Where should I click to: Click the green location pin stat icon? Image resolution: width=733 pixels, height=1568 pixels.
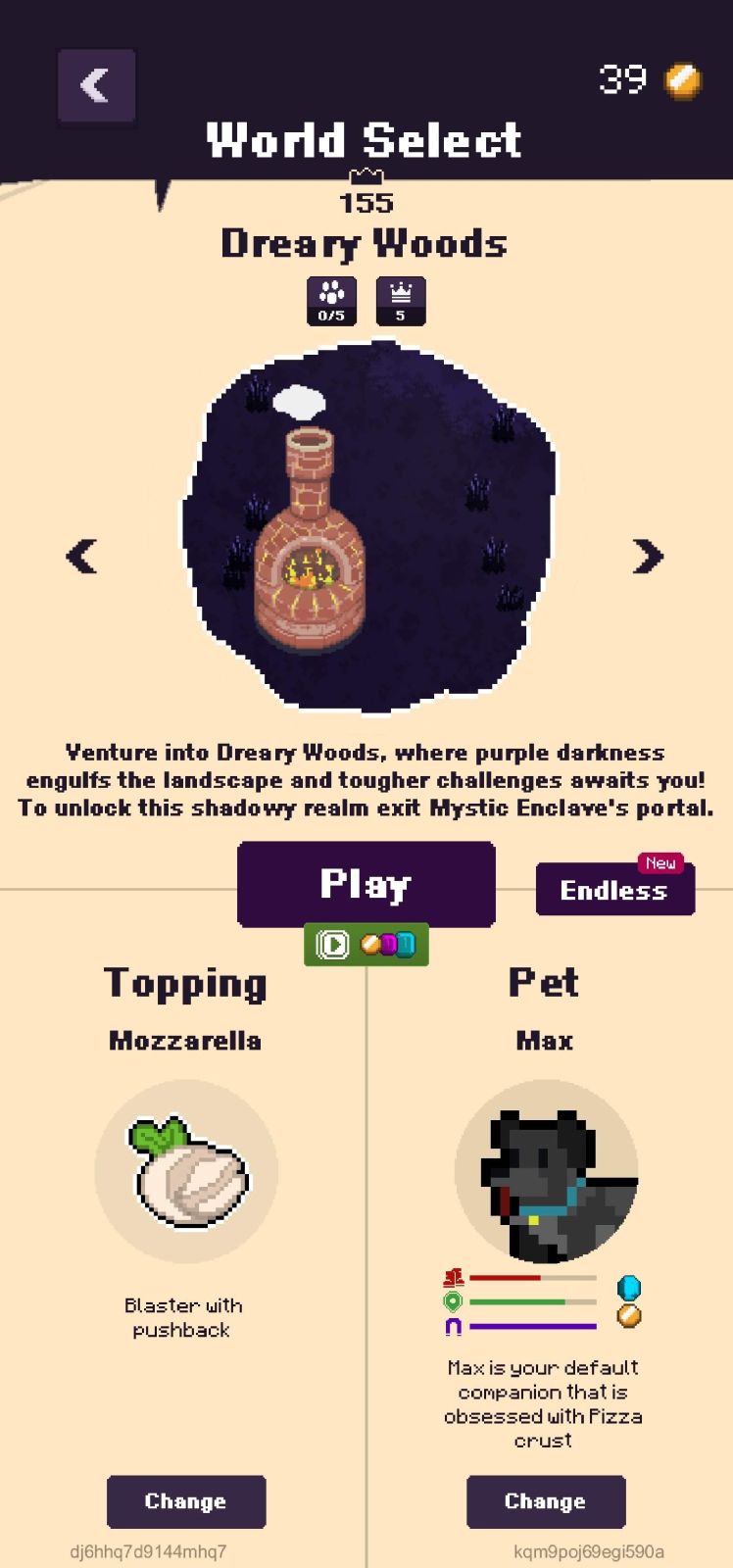tap(453, 1302)
